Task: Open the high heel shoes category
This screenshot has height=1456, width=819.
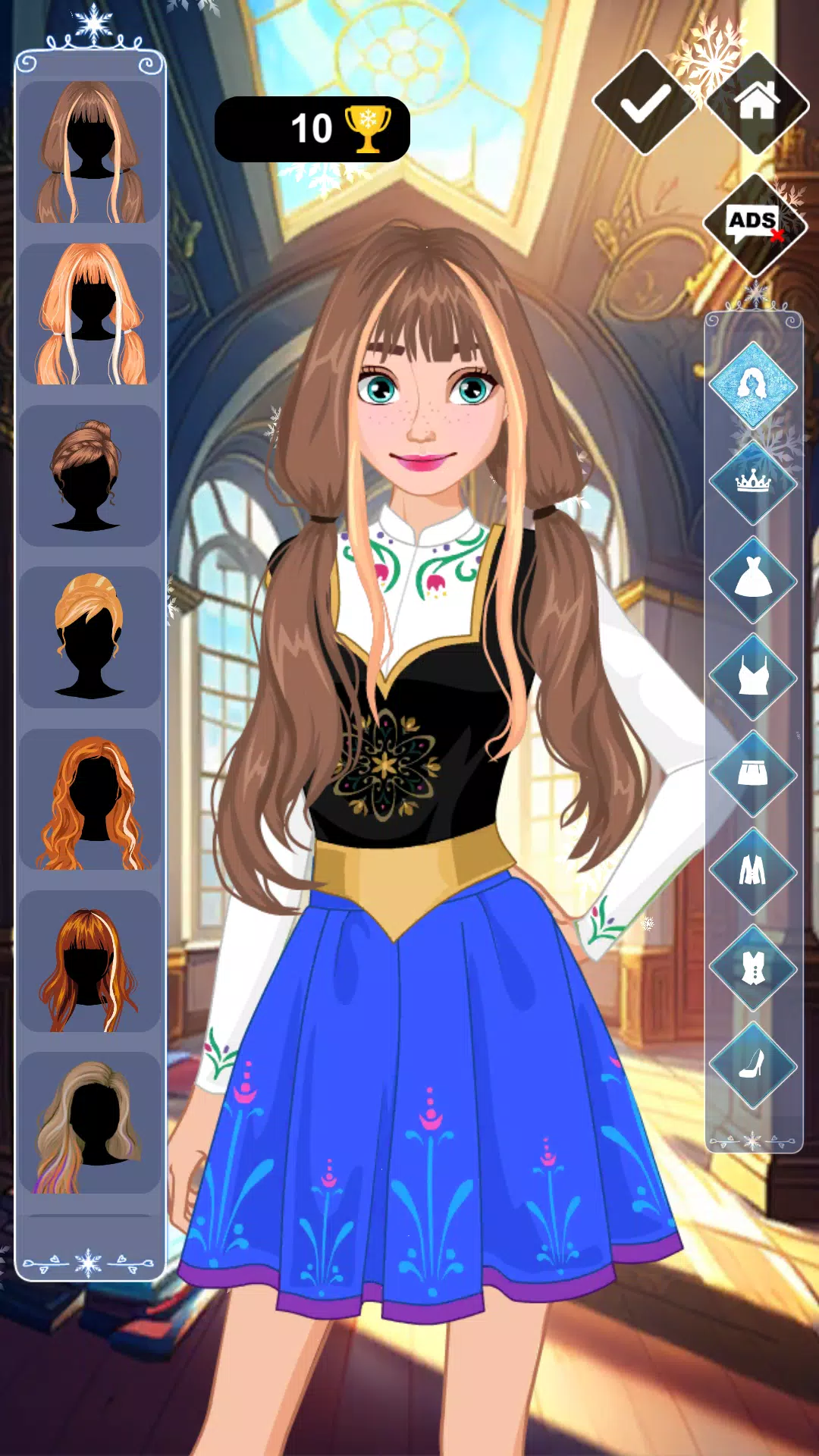Action: click(752, 1064)
